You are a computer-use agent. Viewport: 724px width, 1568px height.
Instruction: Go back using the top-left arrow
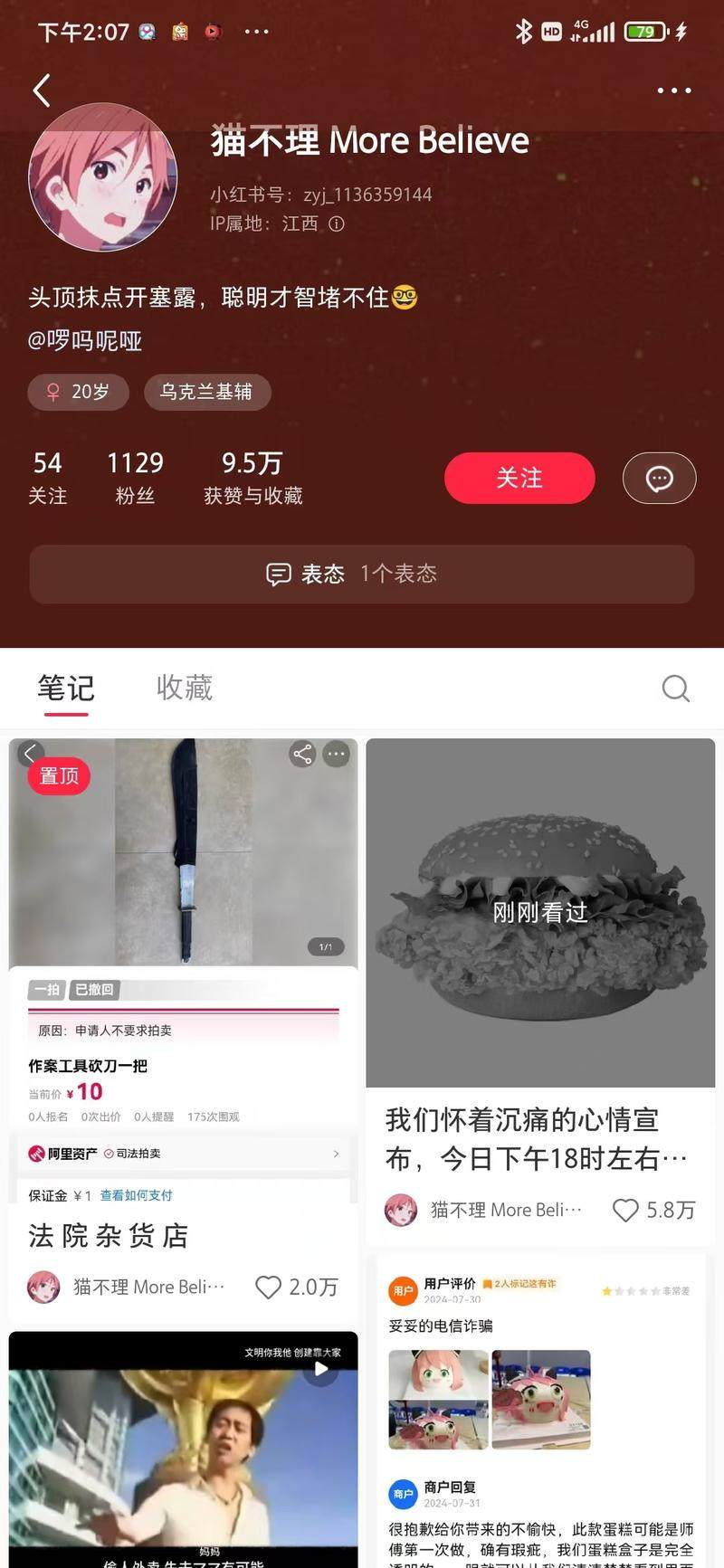42,90
